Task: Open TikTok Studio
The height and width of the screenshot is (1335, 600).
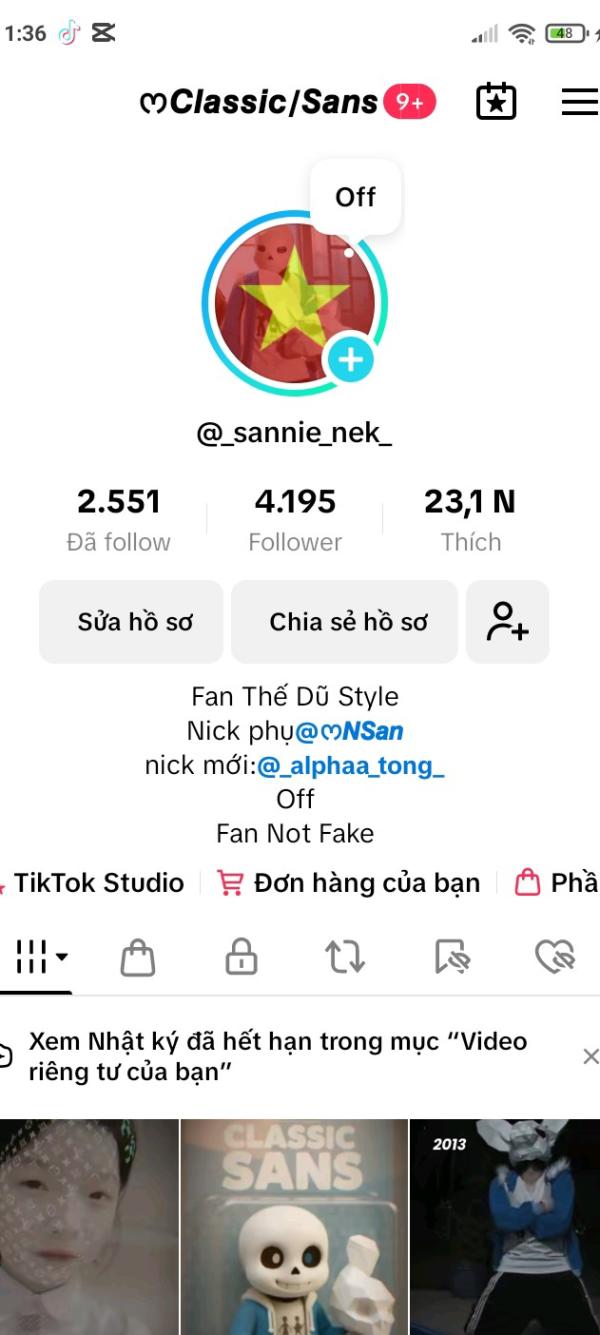Action: pos(97,883)
